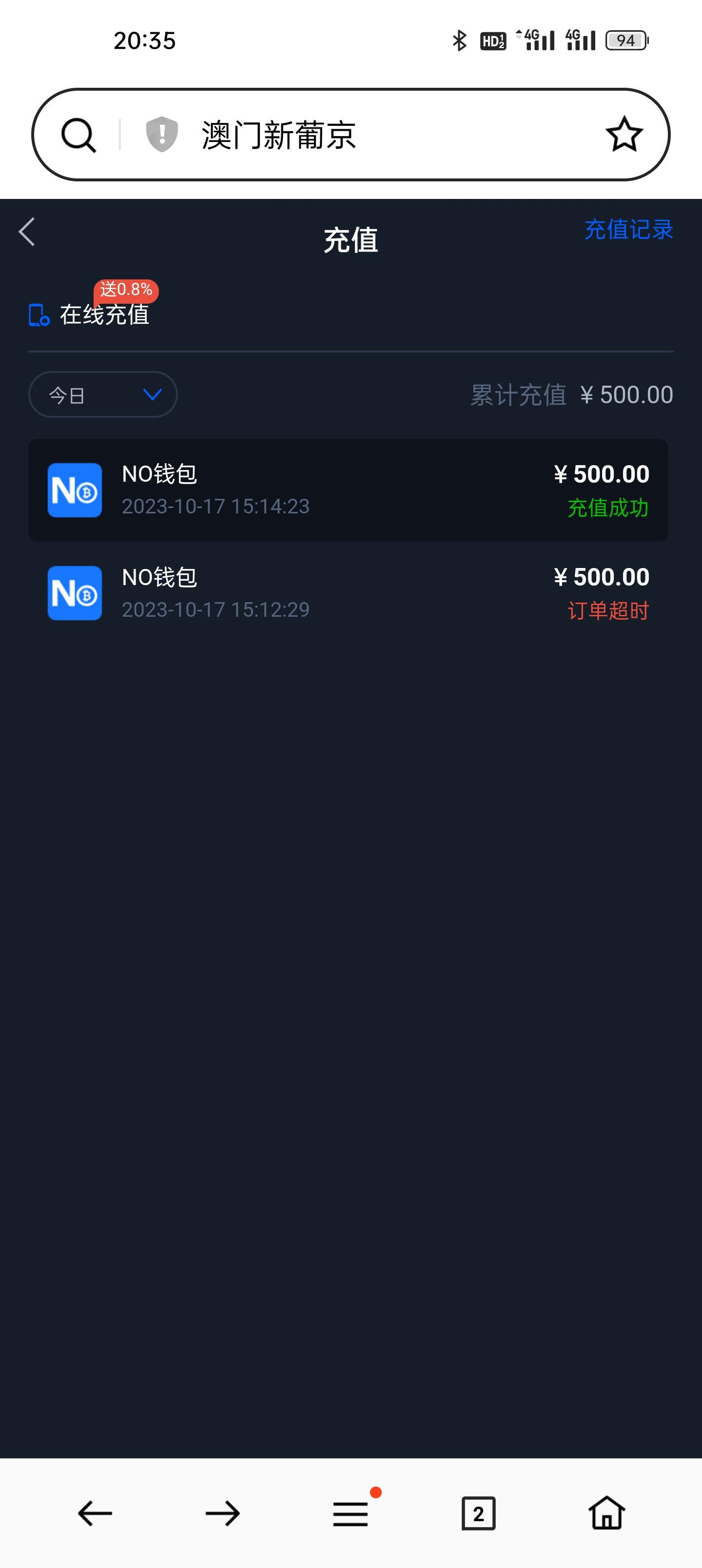The image size is (702, 1568).
Task: Expand the 今日 date filter dropdown
Action: click(x=103, y=395)
